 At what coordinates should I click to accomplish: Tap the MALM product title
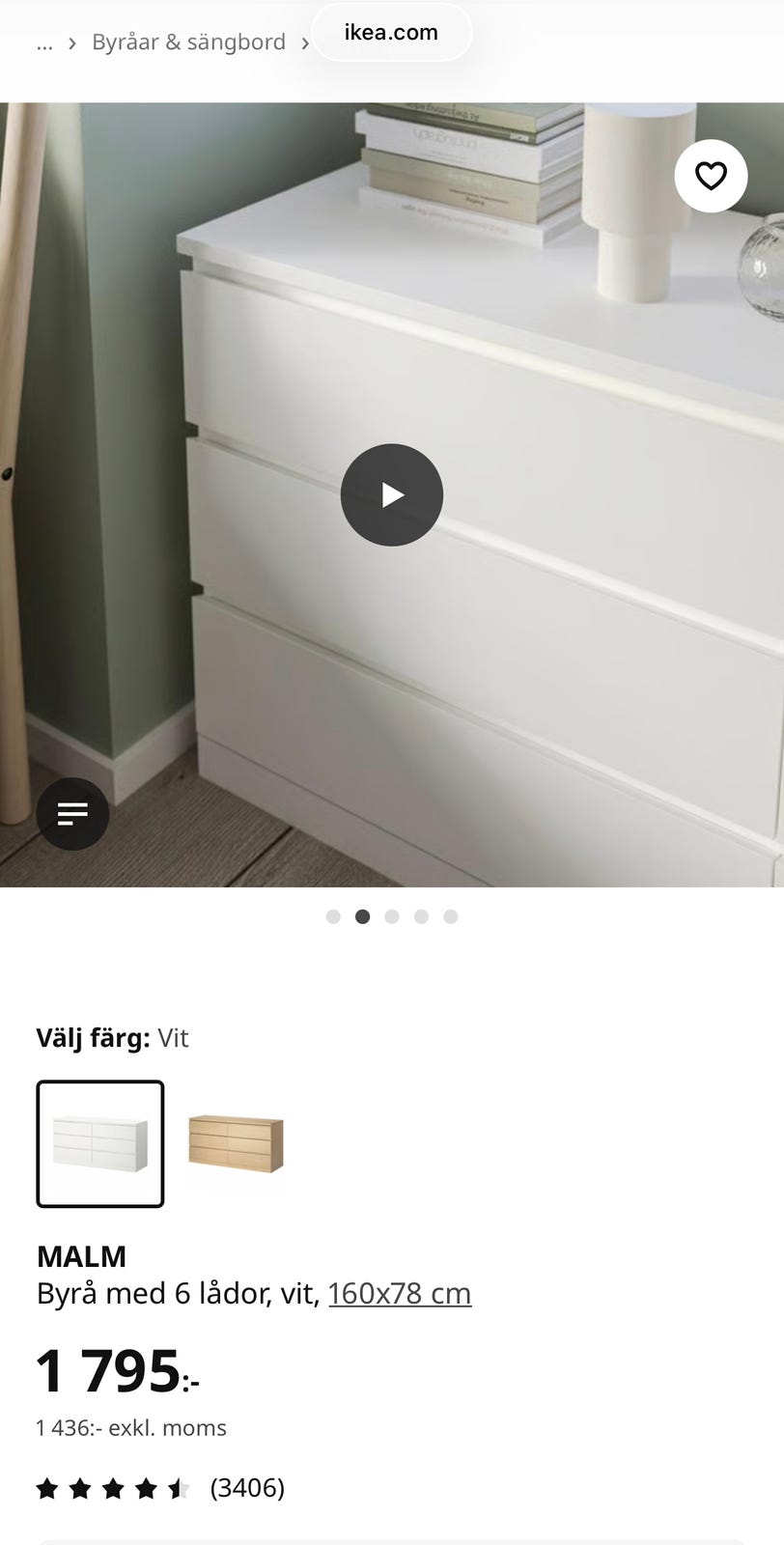click(81, 1256)
